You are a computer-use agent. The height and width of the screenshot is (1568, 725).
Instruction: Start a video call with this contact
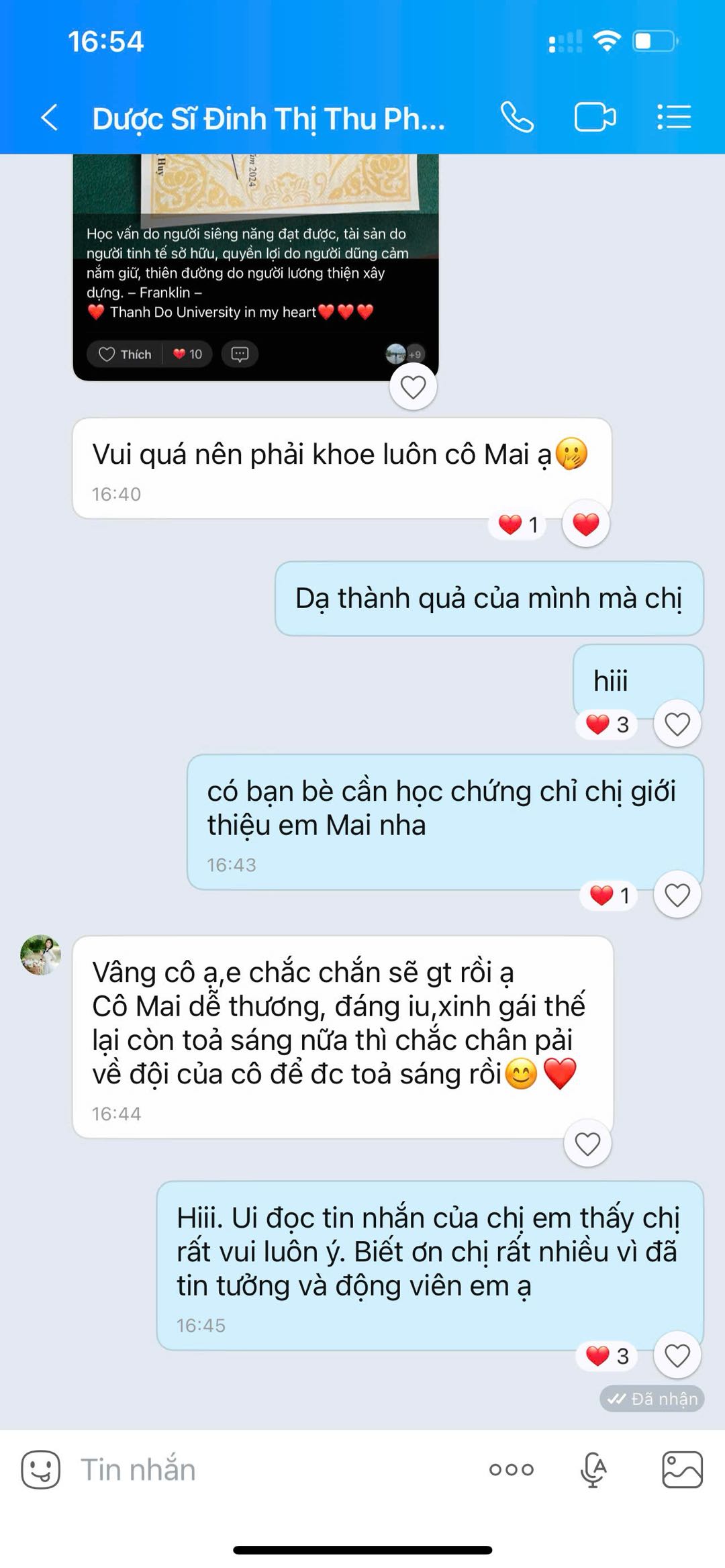595,117
